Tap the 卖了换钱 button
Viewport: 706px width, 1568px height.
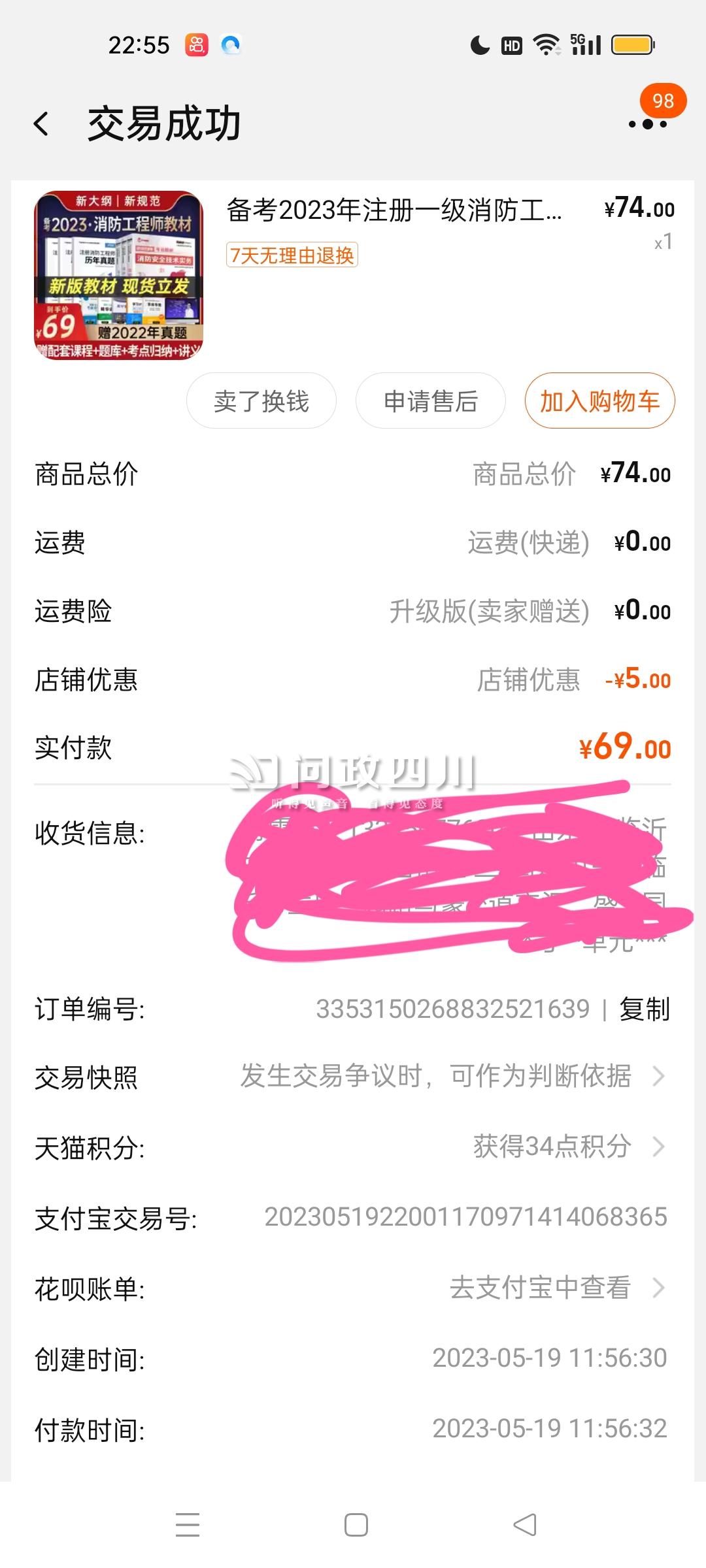click(x=261, y=401)
